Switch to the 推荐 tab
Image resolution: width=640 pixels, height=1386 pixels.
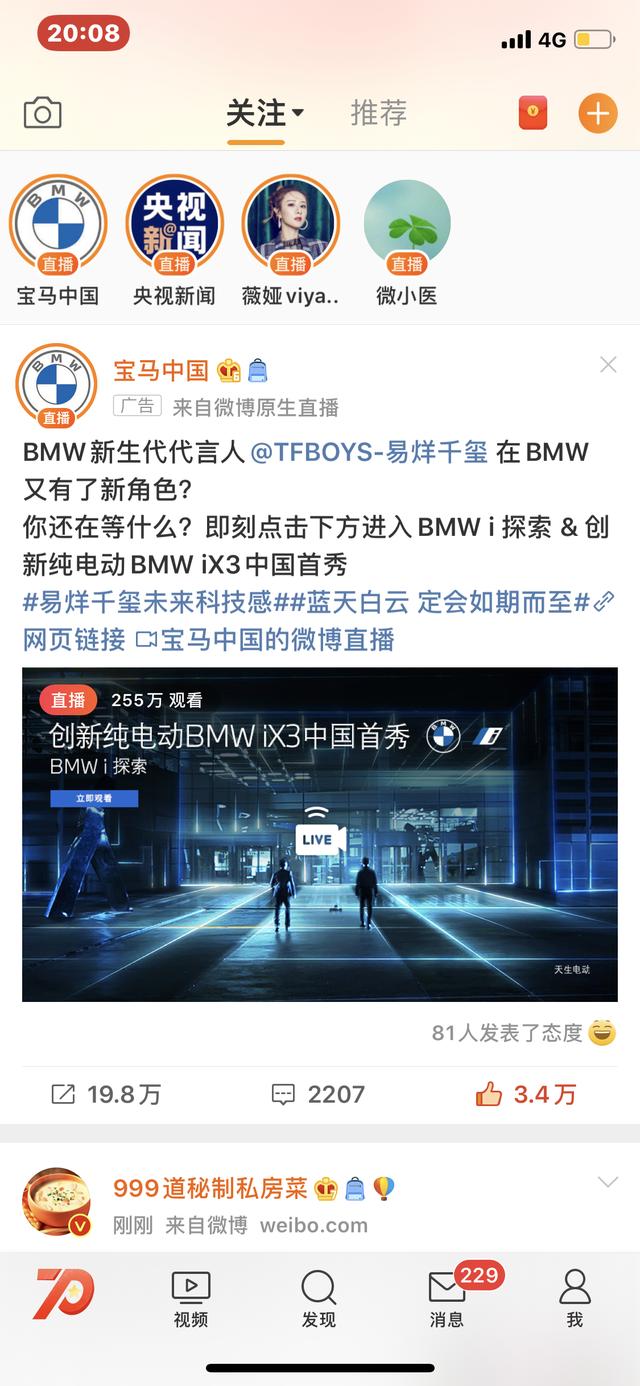[x=378, y=113]
